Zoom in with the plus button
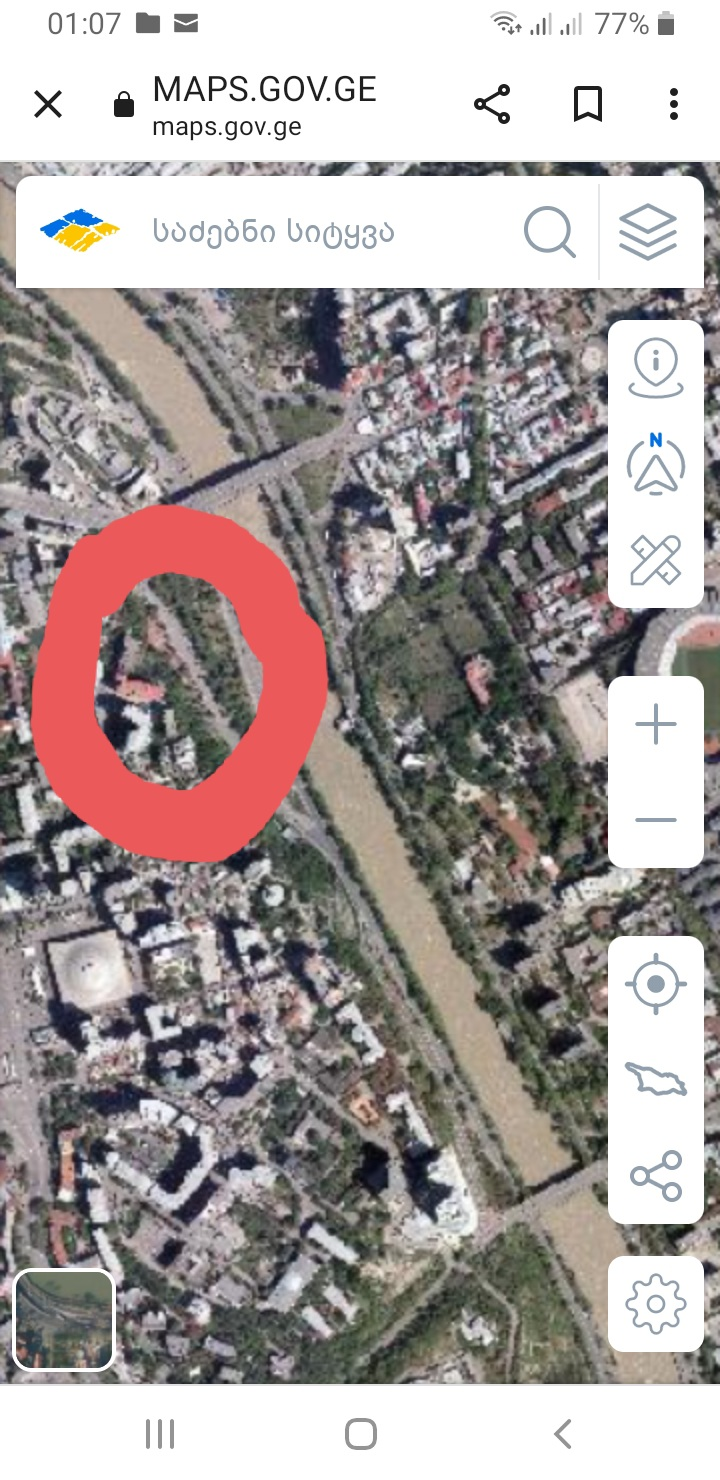This screenshot has height=1480, width=720. [x=656, y=724]
